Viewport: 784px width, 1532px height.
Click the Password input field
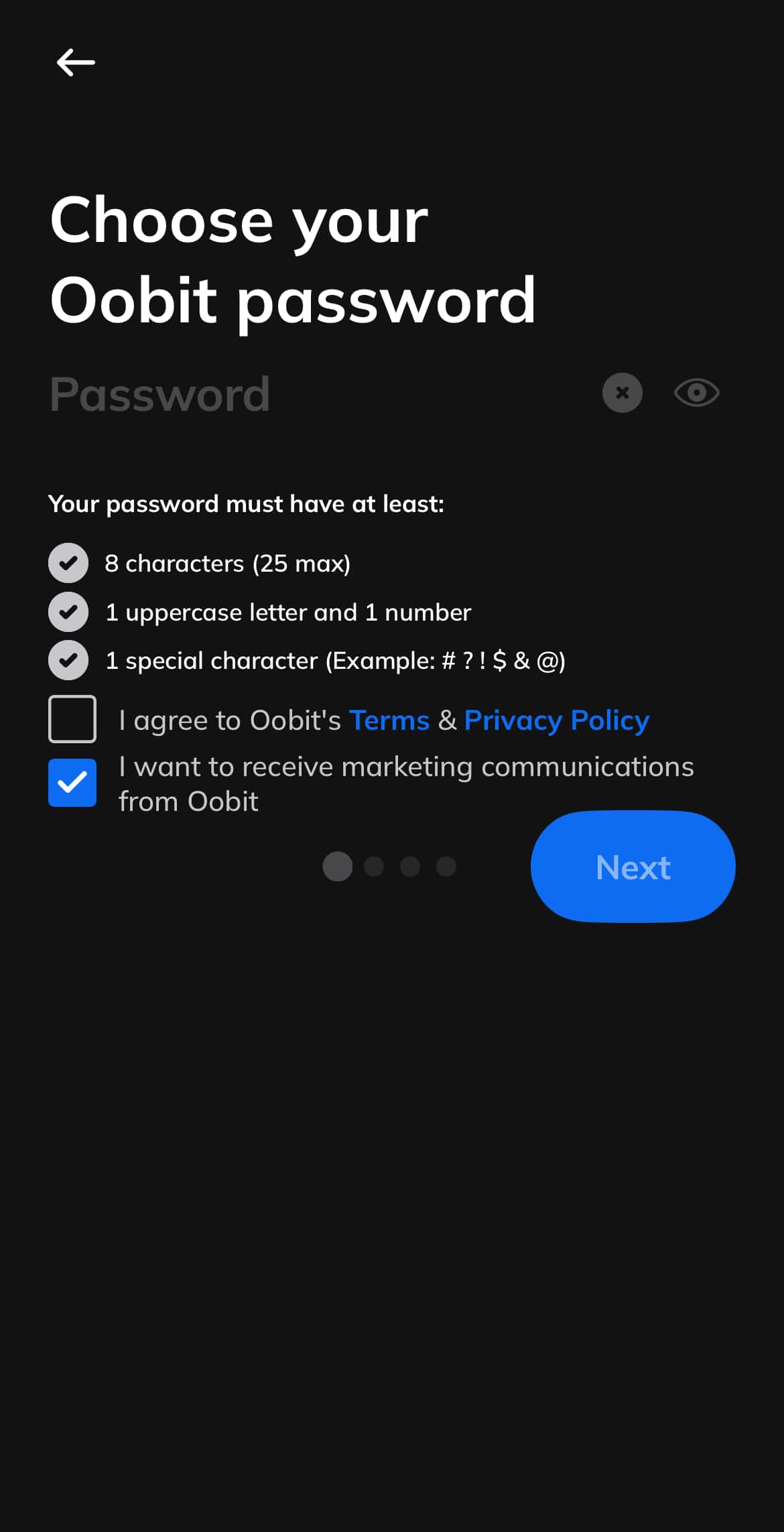coord(268,393)
